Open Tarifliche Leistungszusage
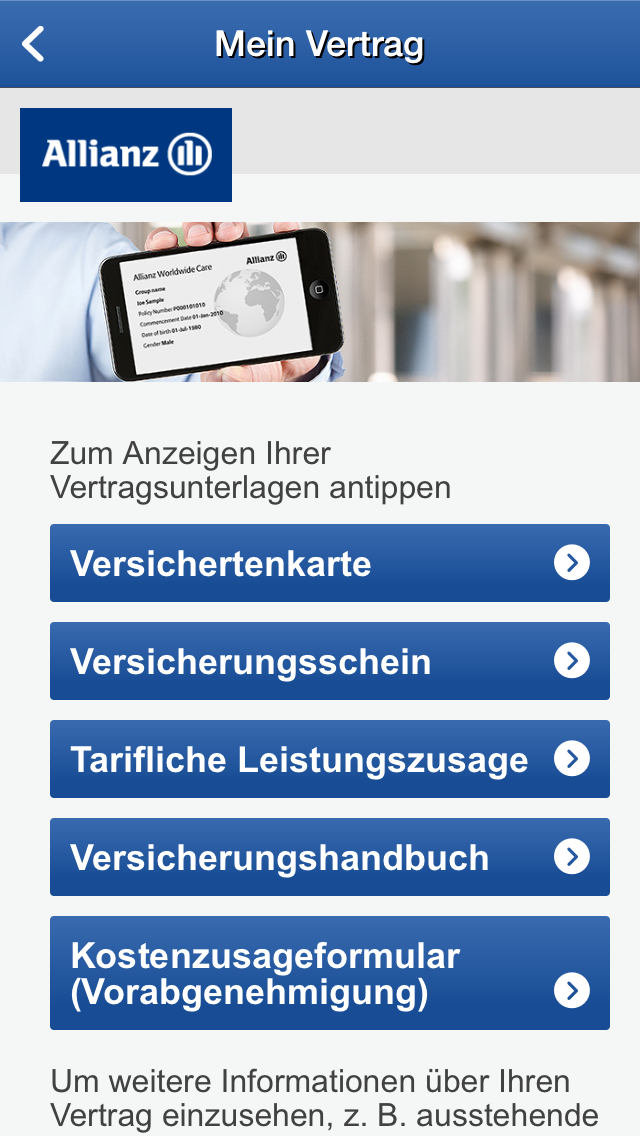This screenshot has width=640, height=1136. pyautogui.click(x=329, y=759)
